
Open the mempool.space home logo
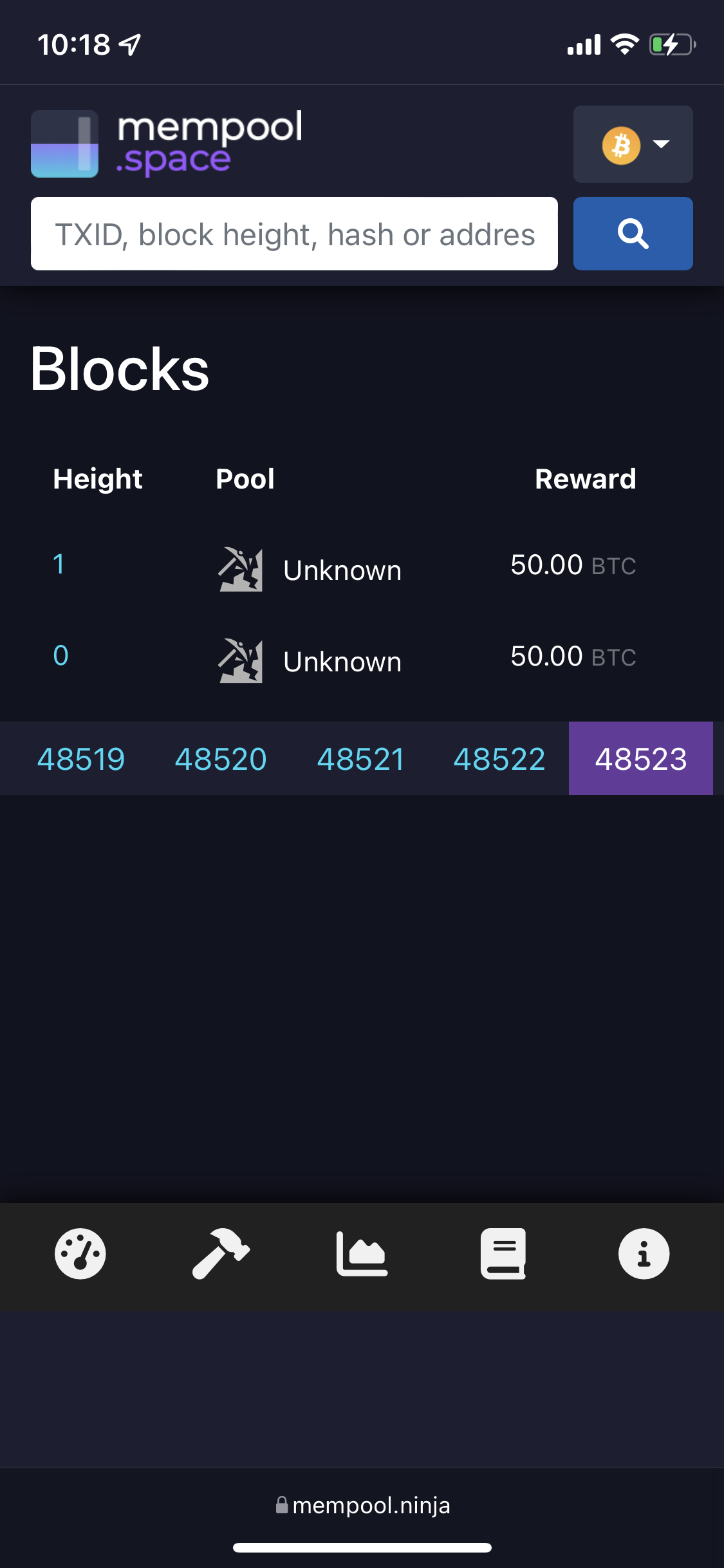pos(167,143)
